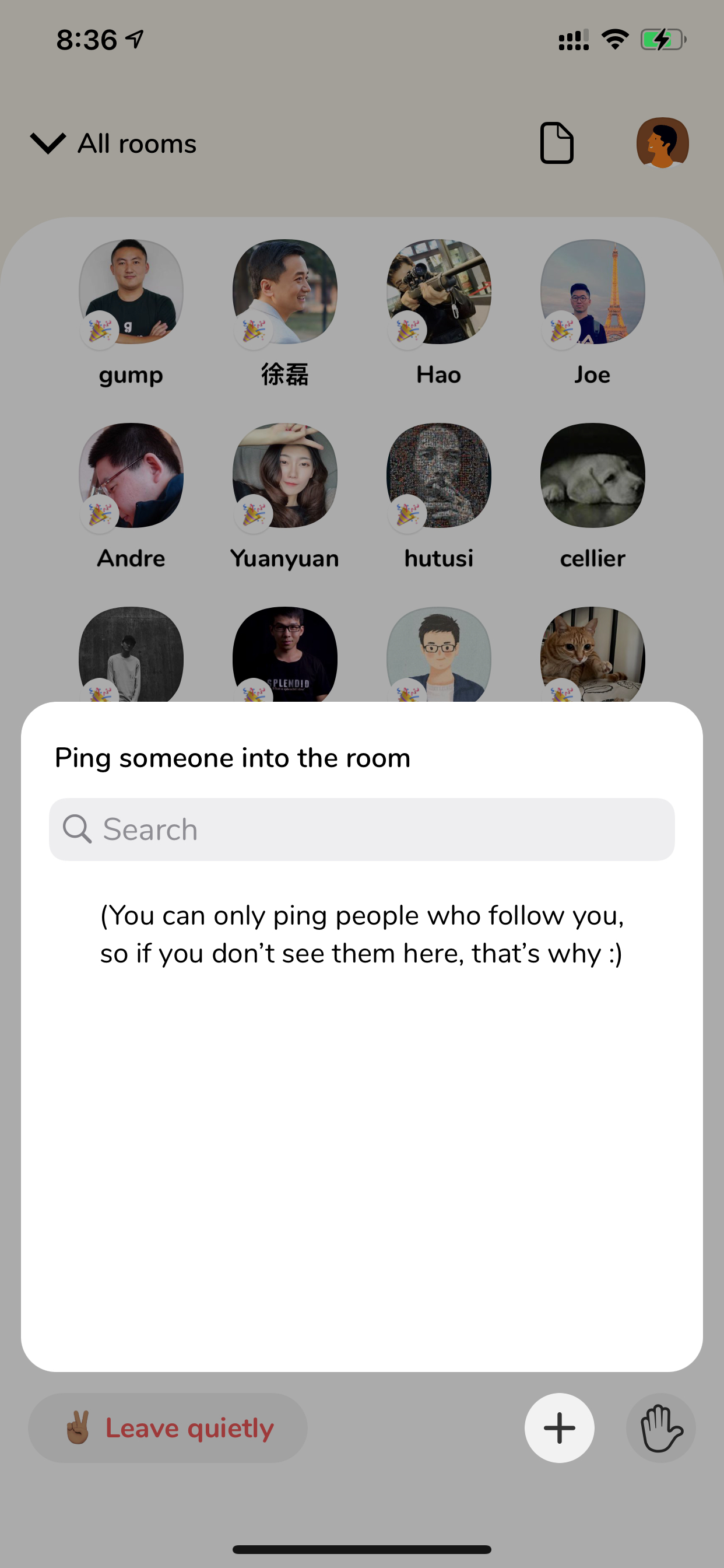Open Joe's profile

(x=593, y=292)
